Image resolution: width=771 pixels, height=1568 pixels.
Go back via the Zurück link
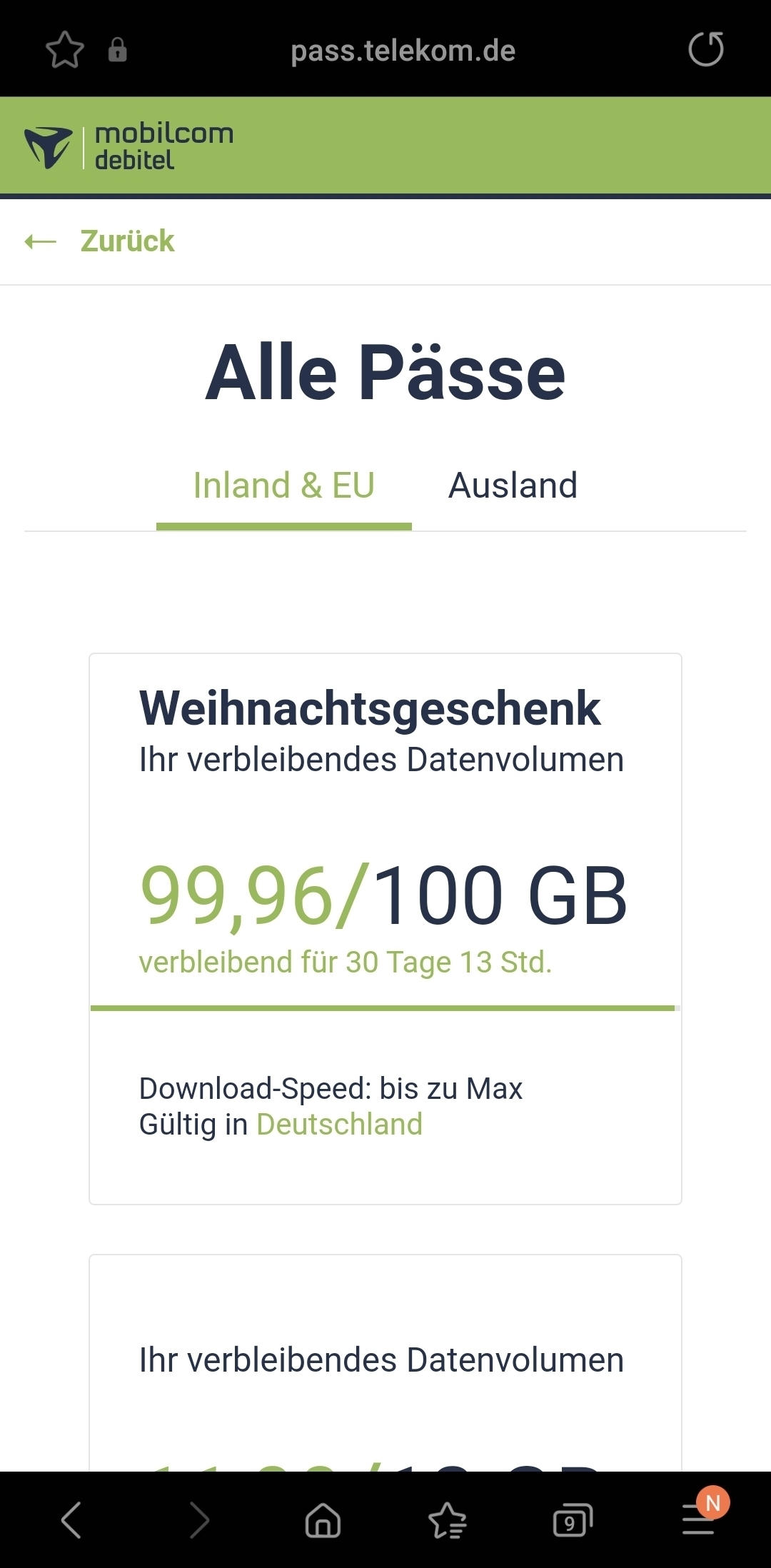[x=99, y=241]
